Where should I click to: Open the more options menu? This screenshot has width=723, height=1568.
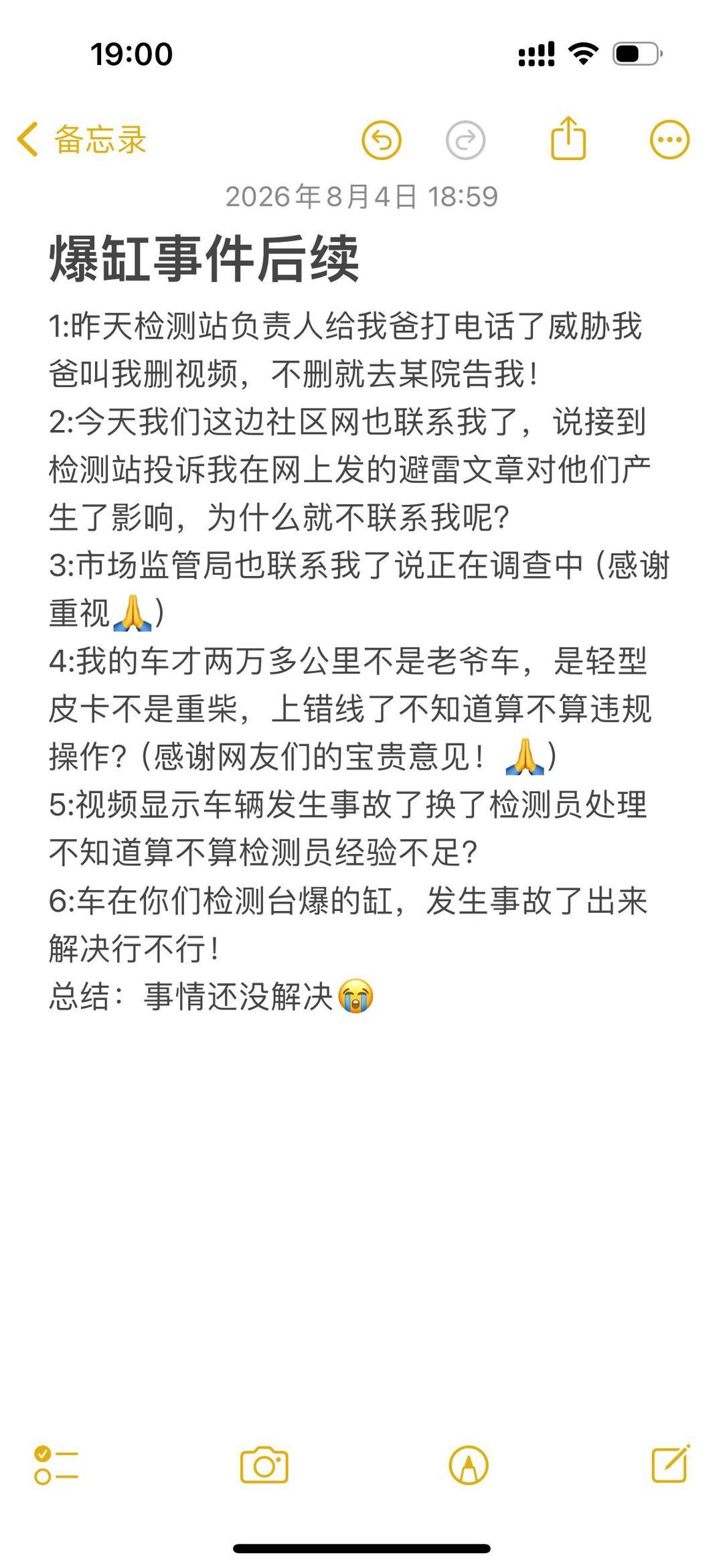point(669,140)
